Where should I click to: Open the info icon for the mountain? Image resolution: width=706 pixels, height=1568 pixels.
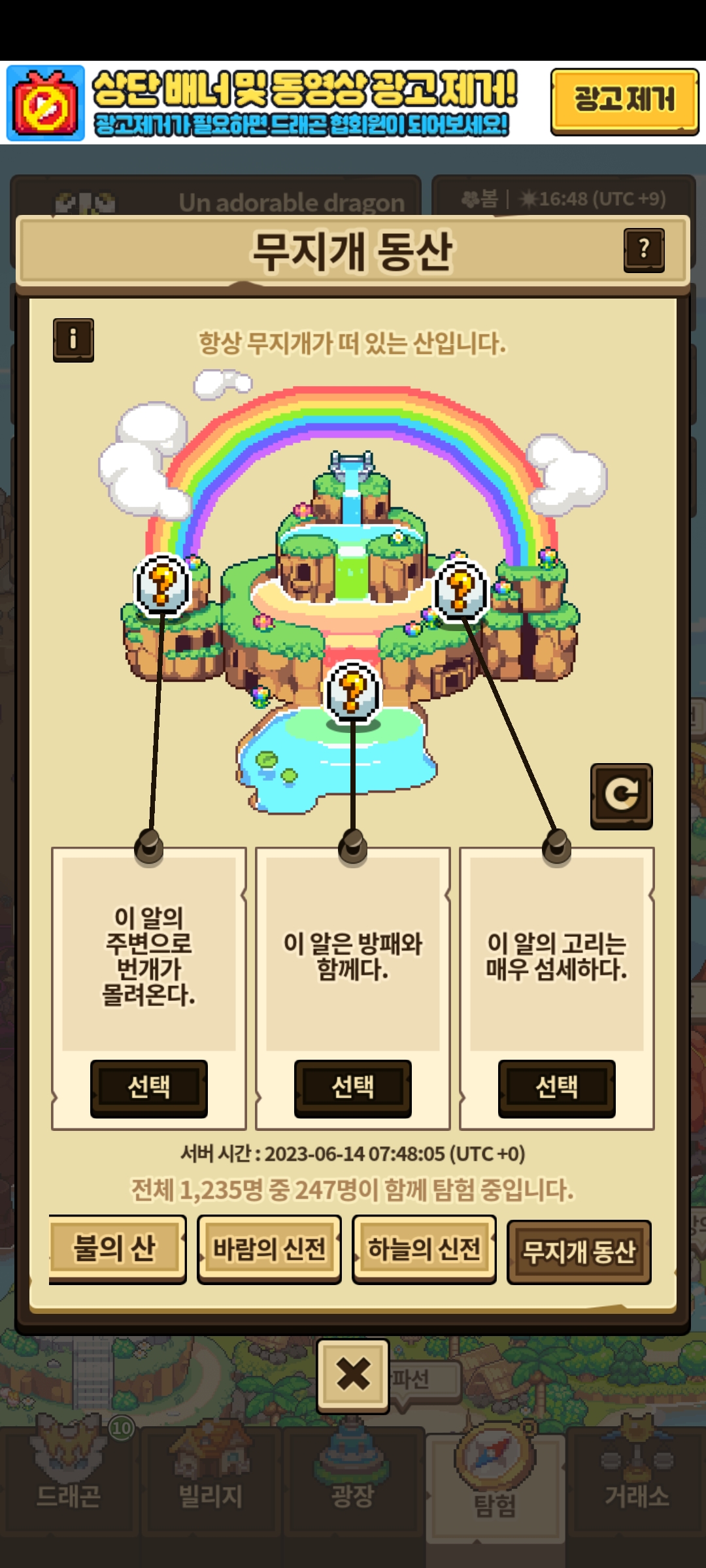point(73,340)
